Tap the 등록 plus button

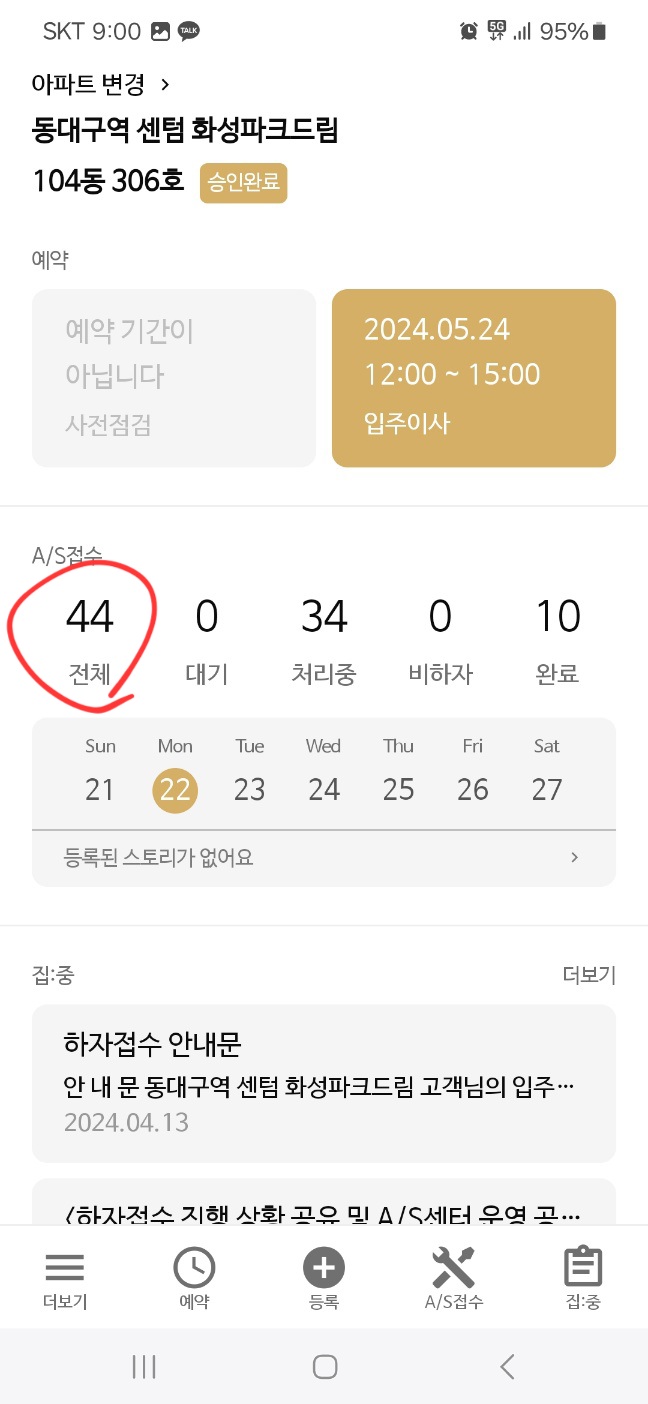pos(324,1279)
